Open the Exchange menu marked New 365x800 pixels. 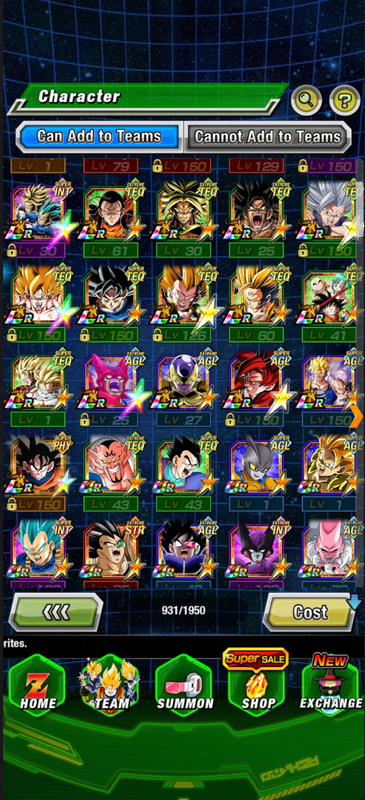click(331, 683)
